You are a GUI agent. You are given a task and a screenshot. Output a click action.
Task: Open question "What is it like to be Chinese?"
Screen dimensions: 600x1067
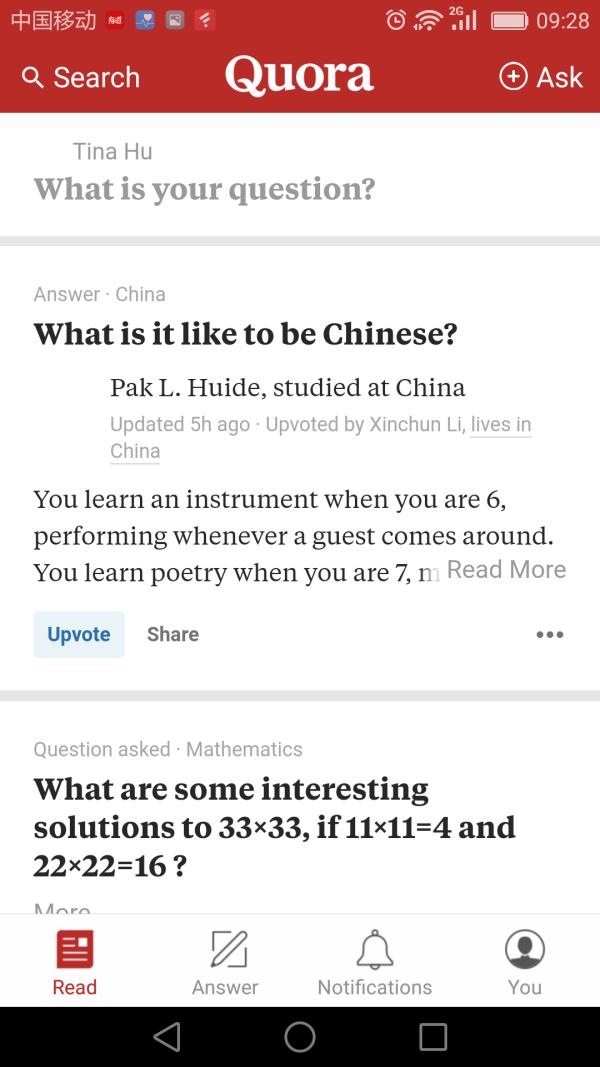click(x=245, y=334)
